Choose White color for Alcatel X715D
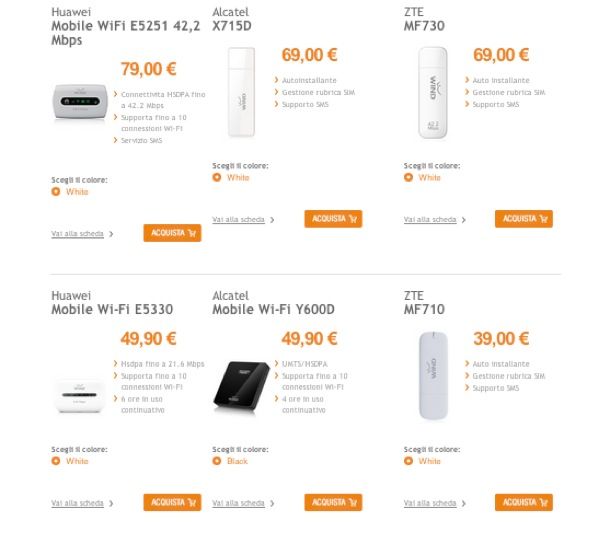 pos(217,178)
